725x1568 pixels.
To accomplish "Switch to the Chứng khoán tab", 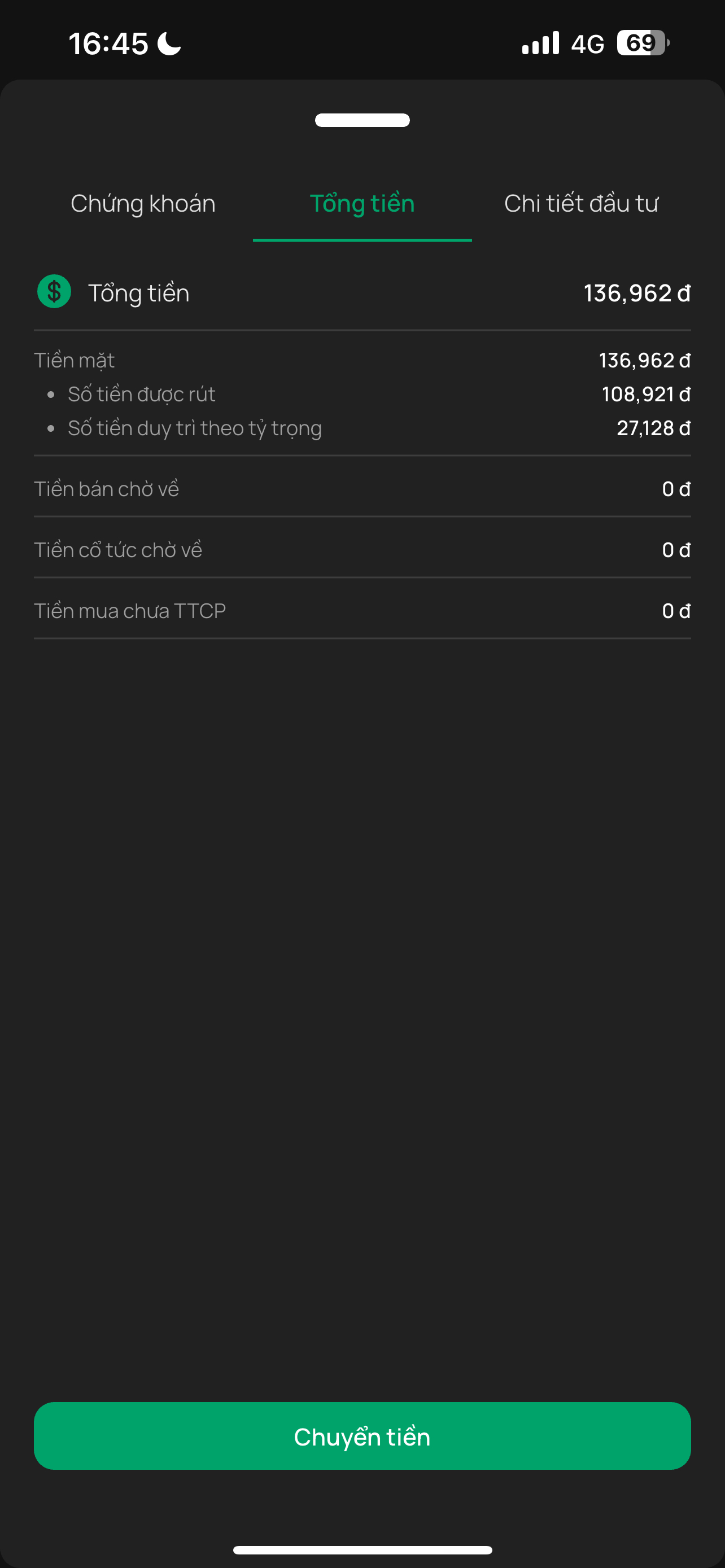I will coord(143,203).
